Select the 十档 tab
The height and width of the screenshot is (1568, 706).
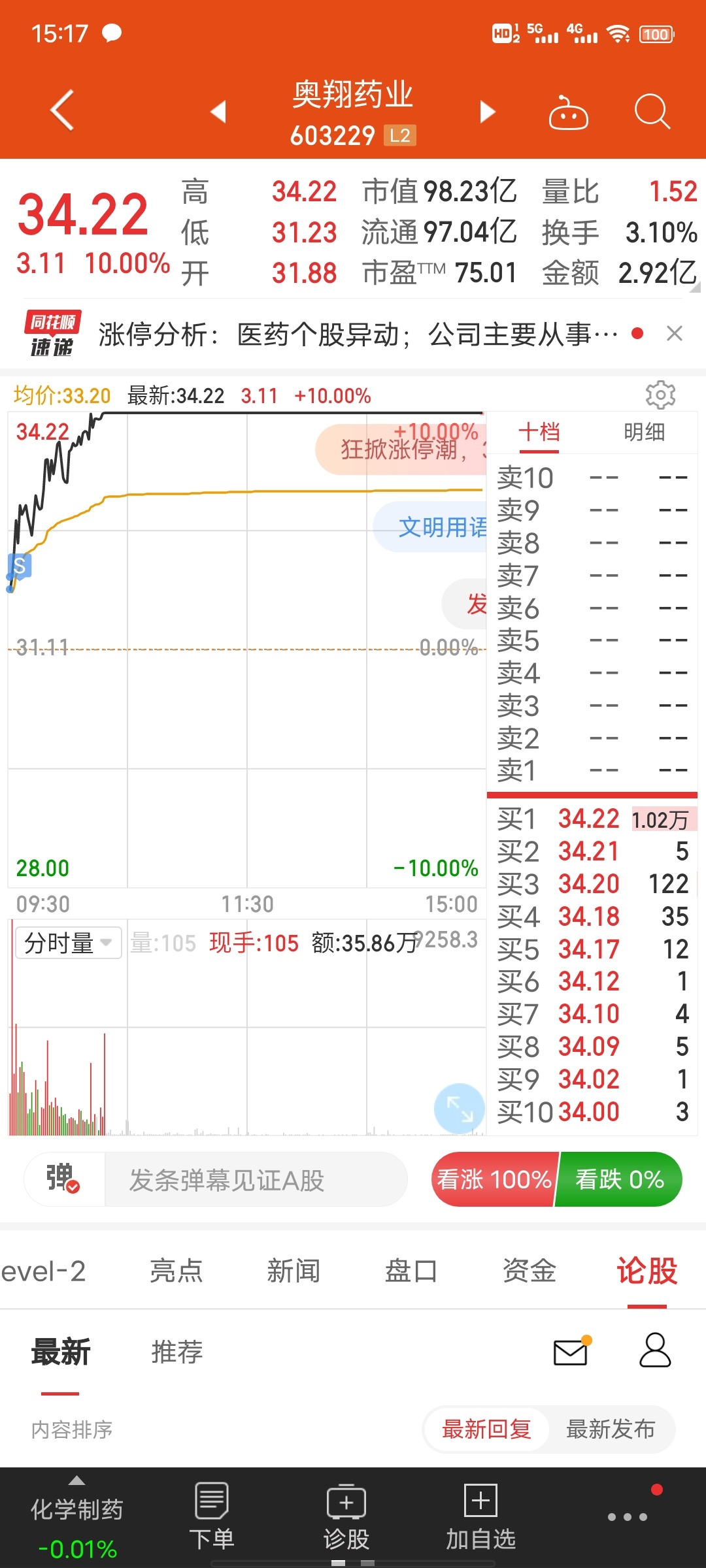point(539,432)
